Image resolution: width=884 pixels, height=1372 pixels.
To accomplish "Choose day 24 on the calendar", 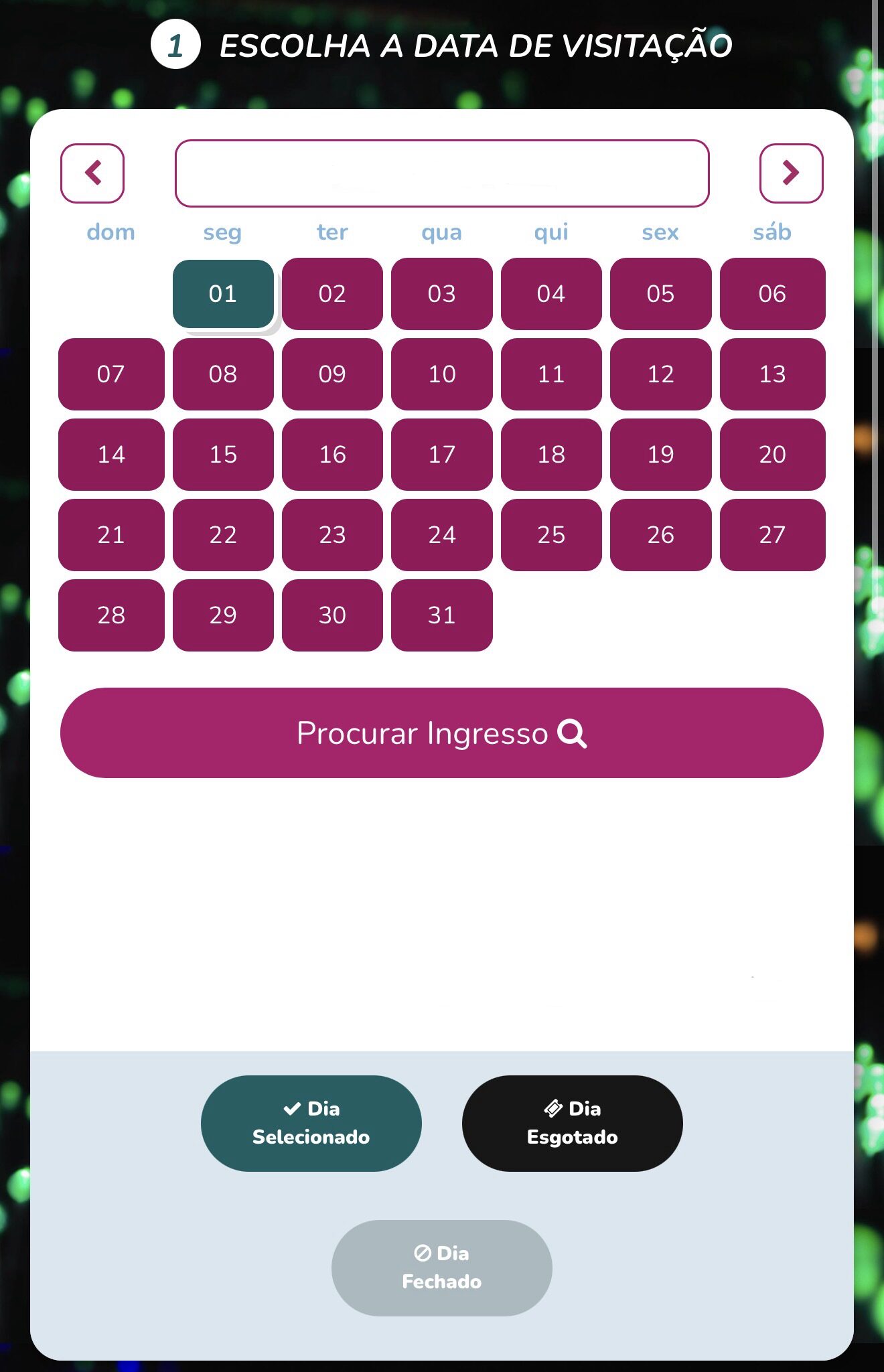I will (441, 535).
